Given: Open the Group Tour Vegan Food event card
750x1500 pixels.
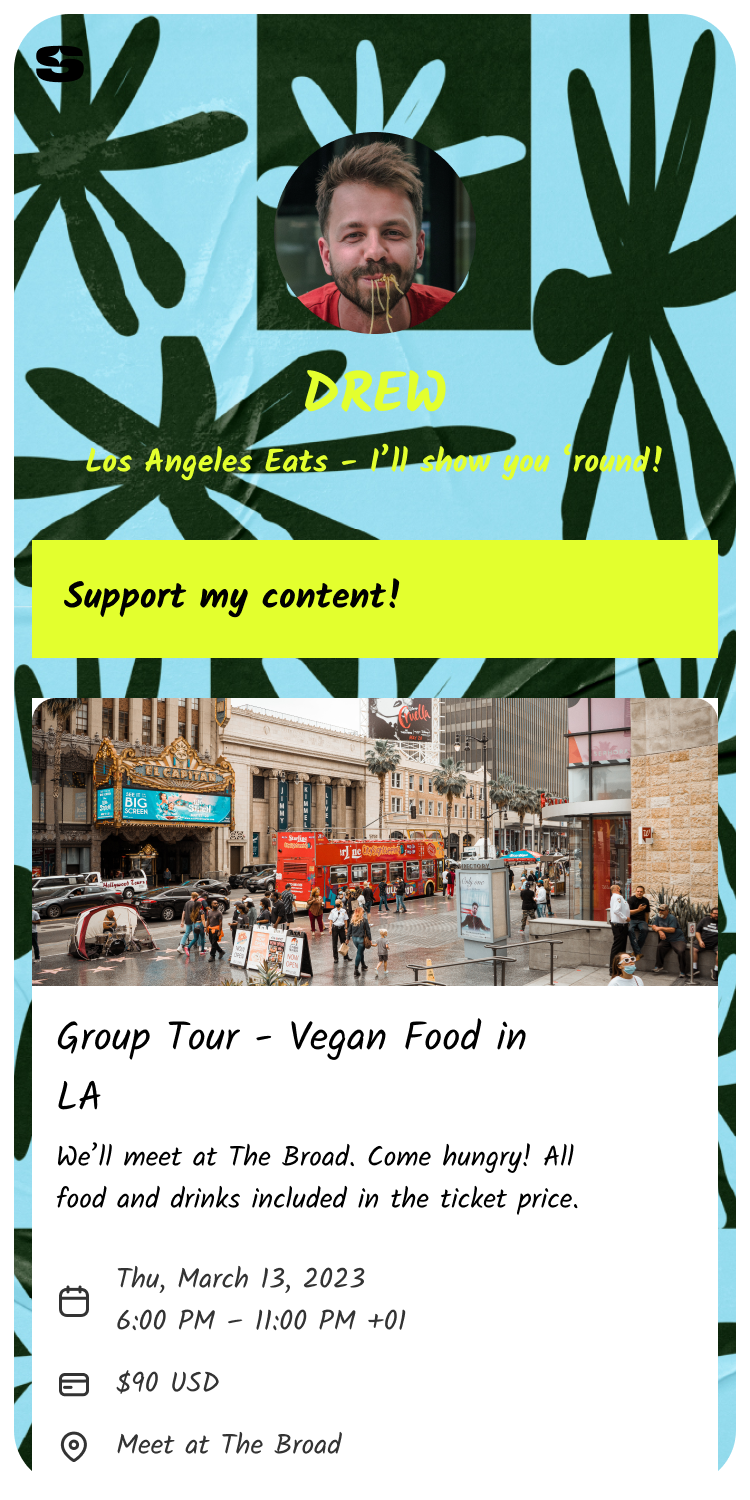Looking at the screenshot, I should 374,1060.
